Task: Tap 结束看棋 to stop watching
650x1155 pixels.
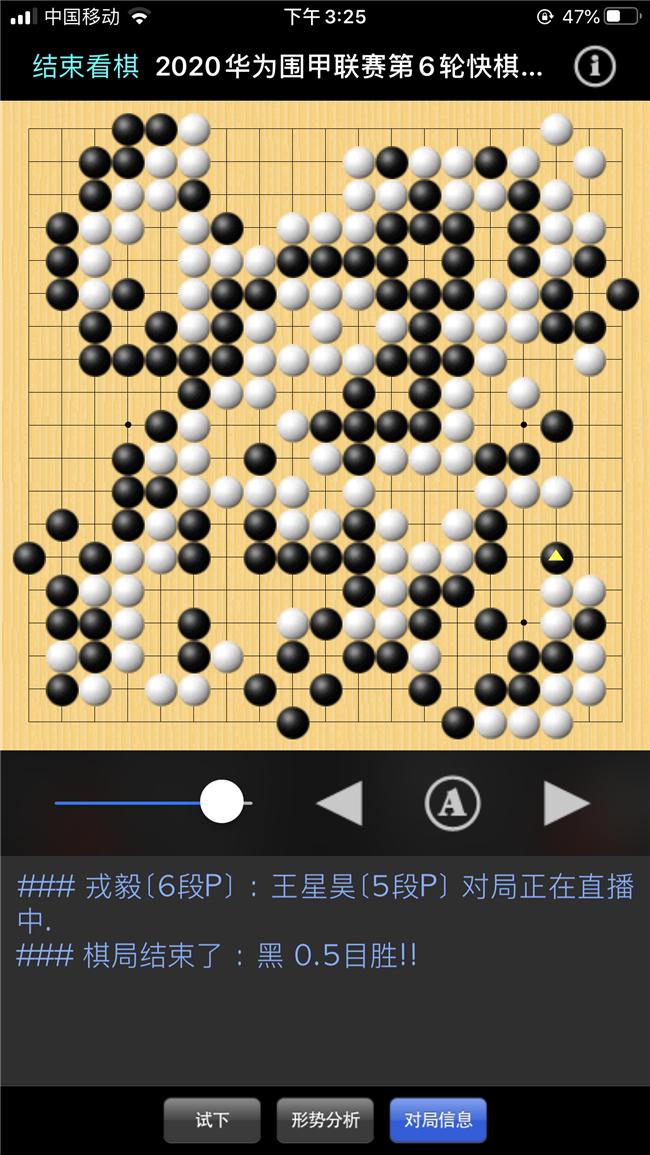Action: [x=86, y=67]
